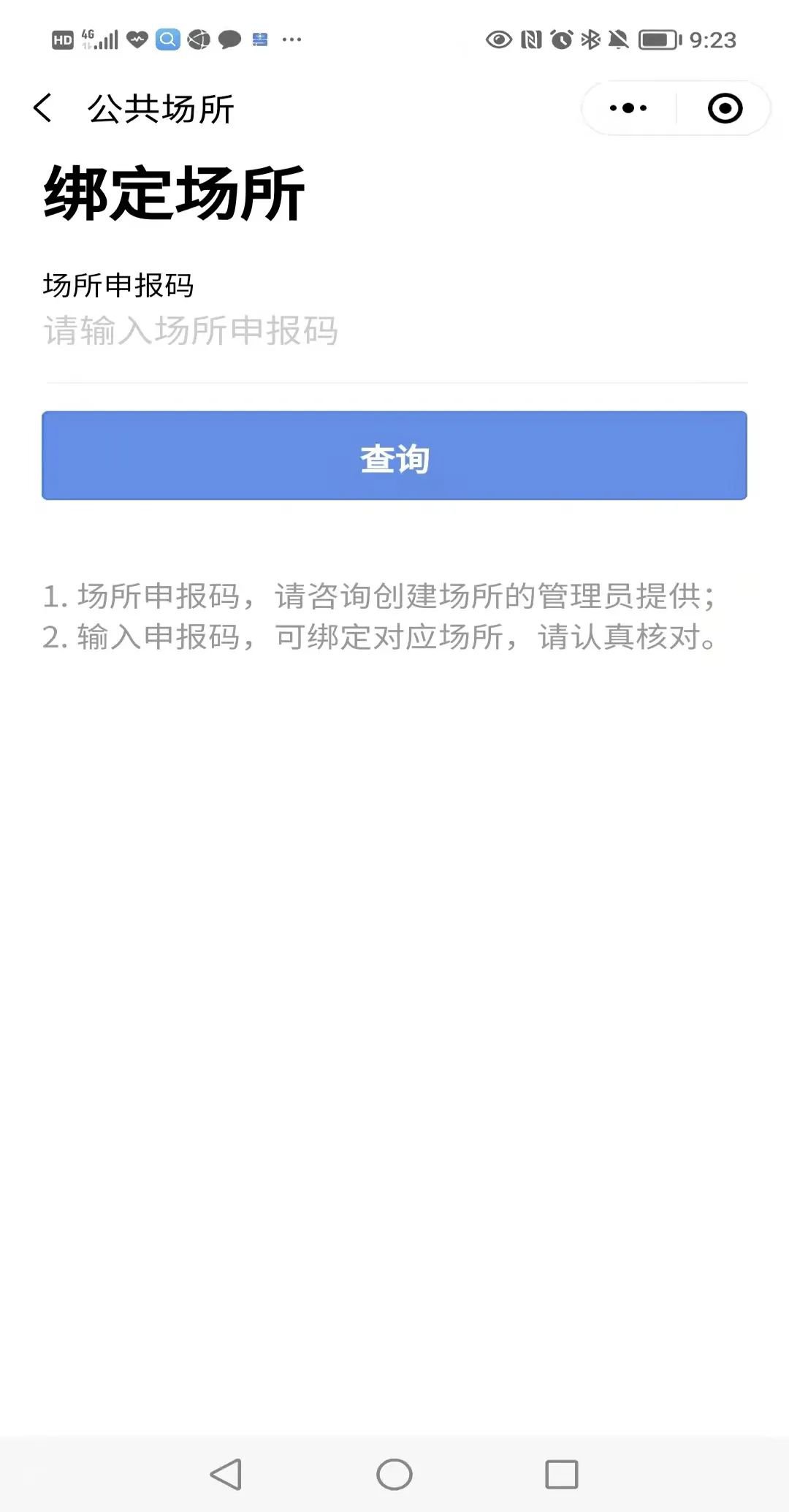Tap the 查询 button
Screen dimensions: 789x1512
coord(394,456)
